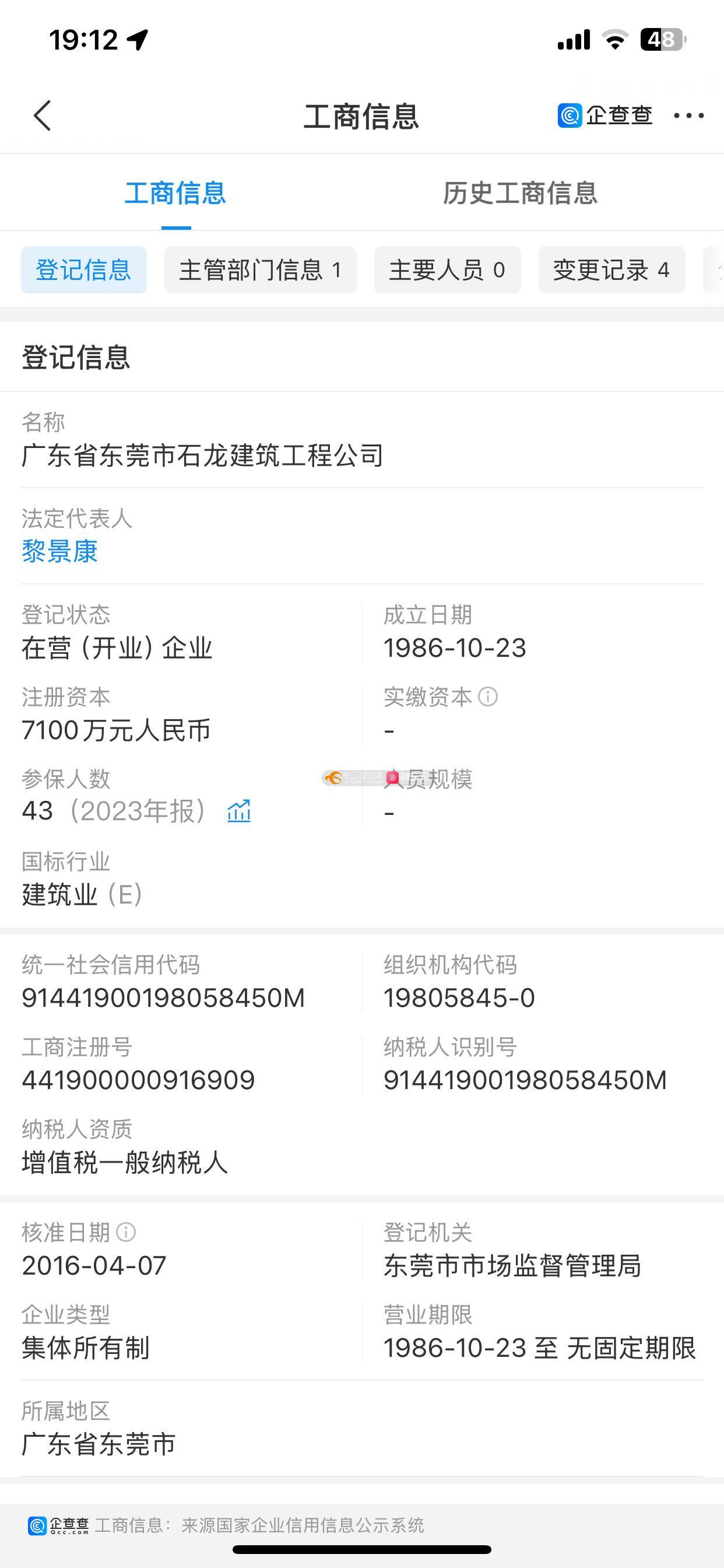Image resolution: width=724 pixels, height=1568 pixels.
Task: Show the 主要人员 section
Action: [447, 269]
